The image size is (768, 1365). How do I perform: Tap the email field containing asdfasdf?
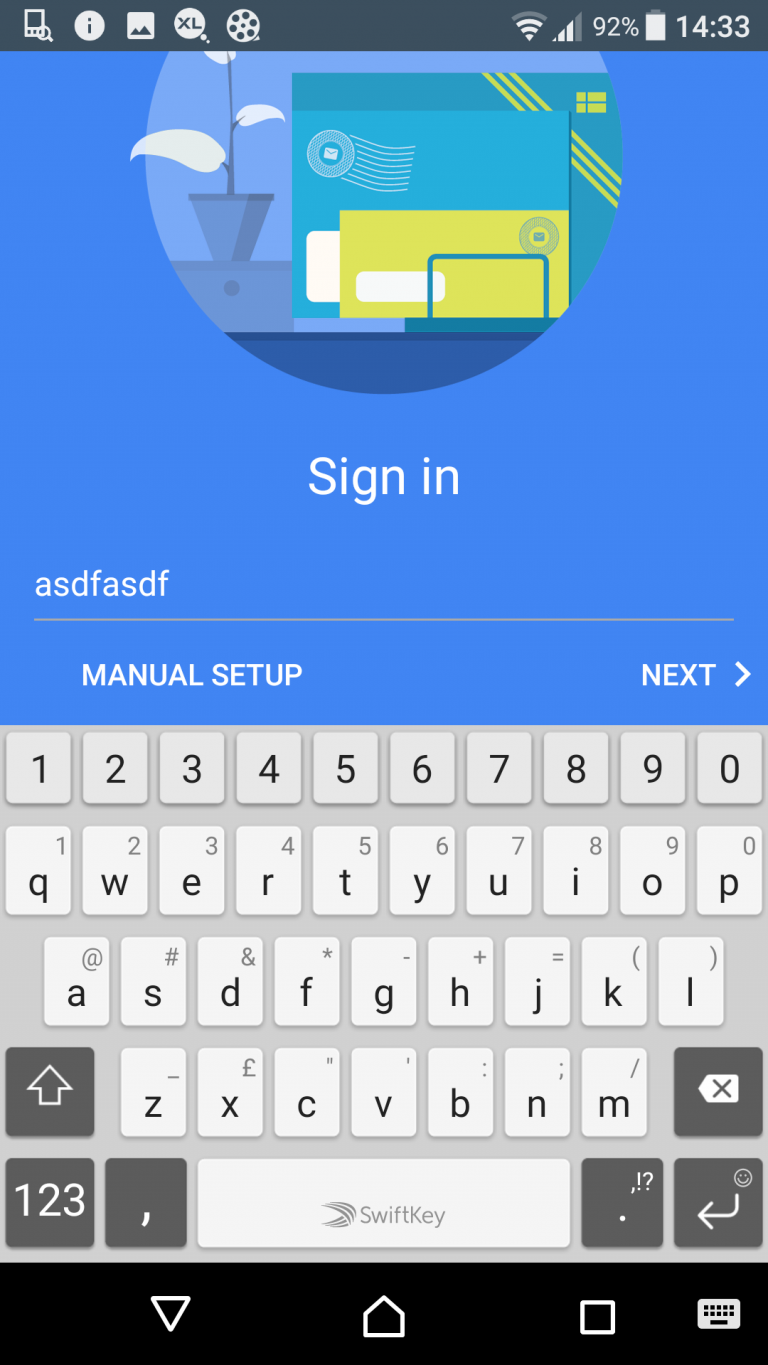click(383, 585)
